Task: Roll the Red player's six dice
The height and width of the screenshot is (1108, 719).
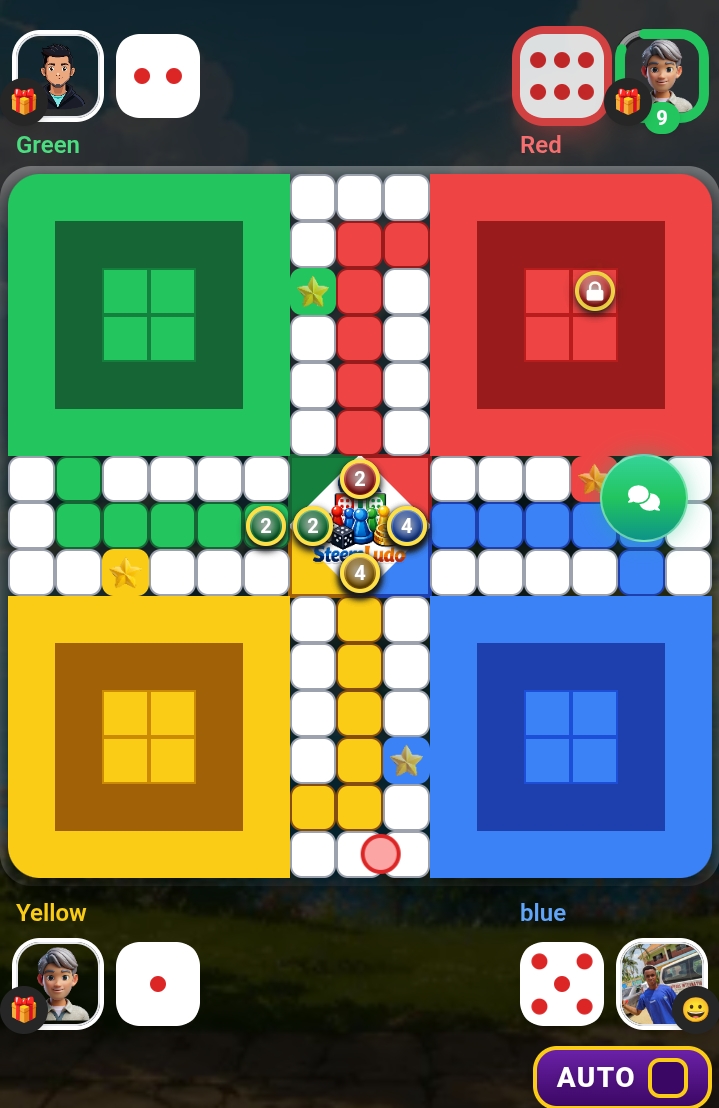Action: 561,76
